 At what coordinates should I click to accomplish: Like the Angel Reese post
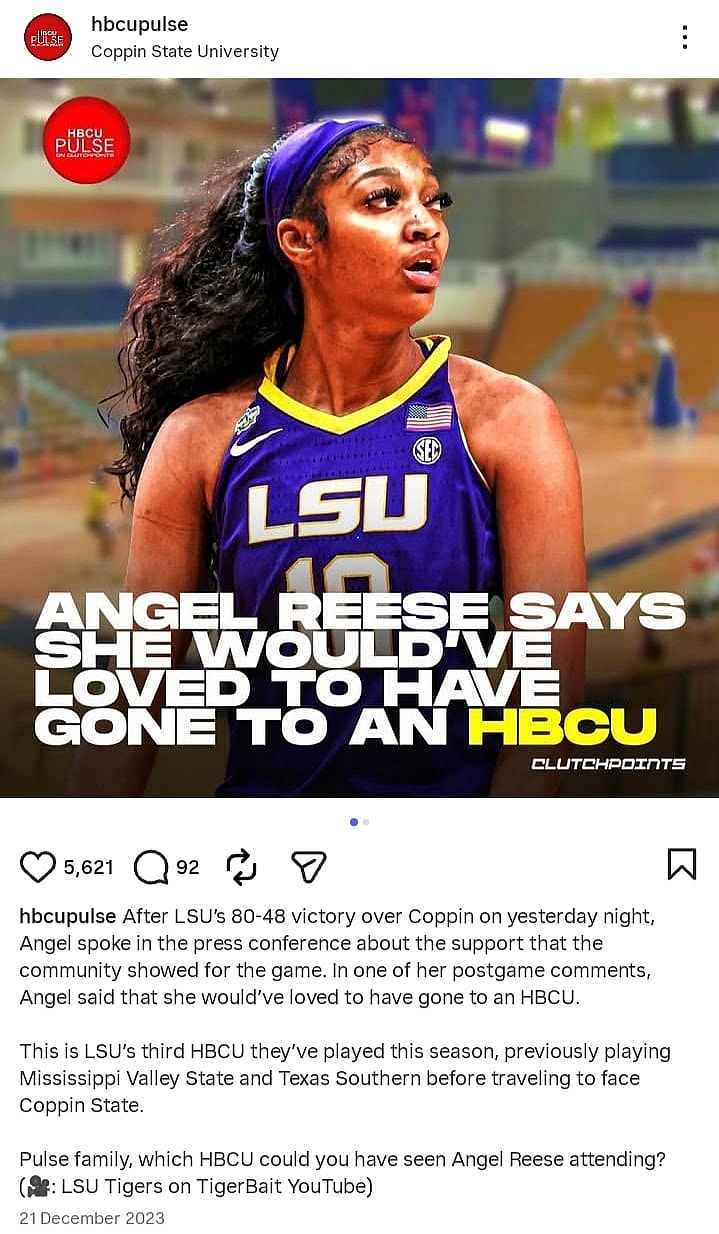tap(38, 867)
